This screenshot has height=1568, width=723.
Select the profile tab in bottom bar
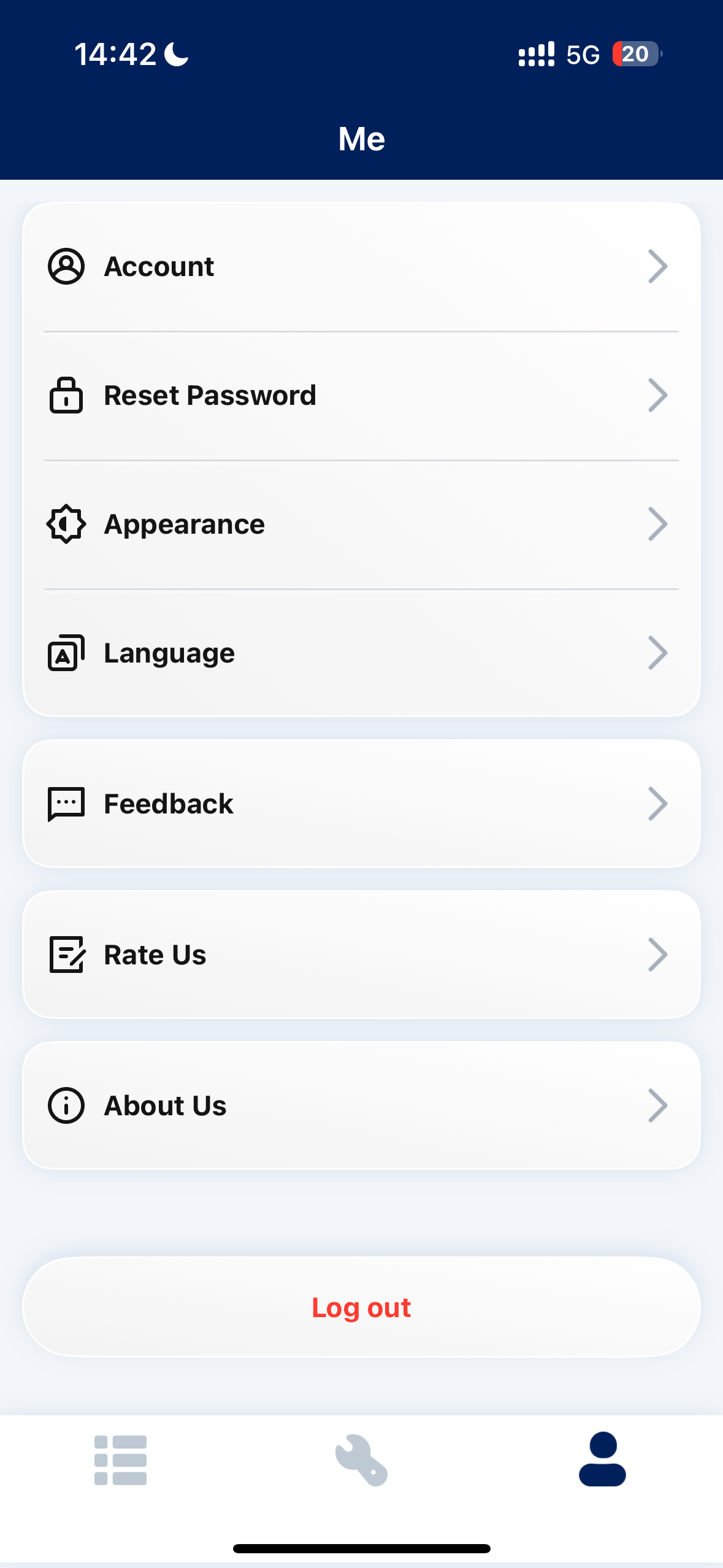coord(602,1459)
